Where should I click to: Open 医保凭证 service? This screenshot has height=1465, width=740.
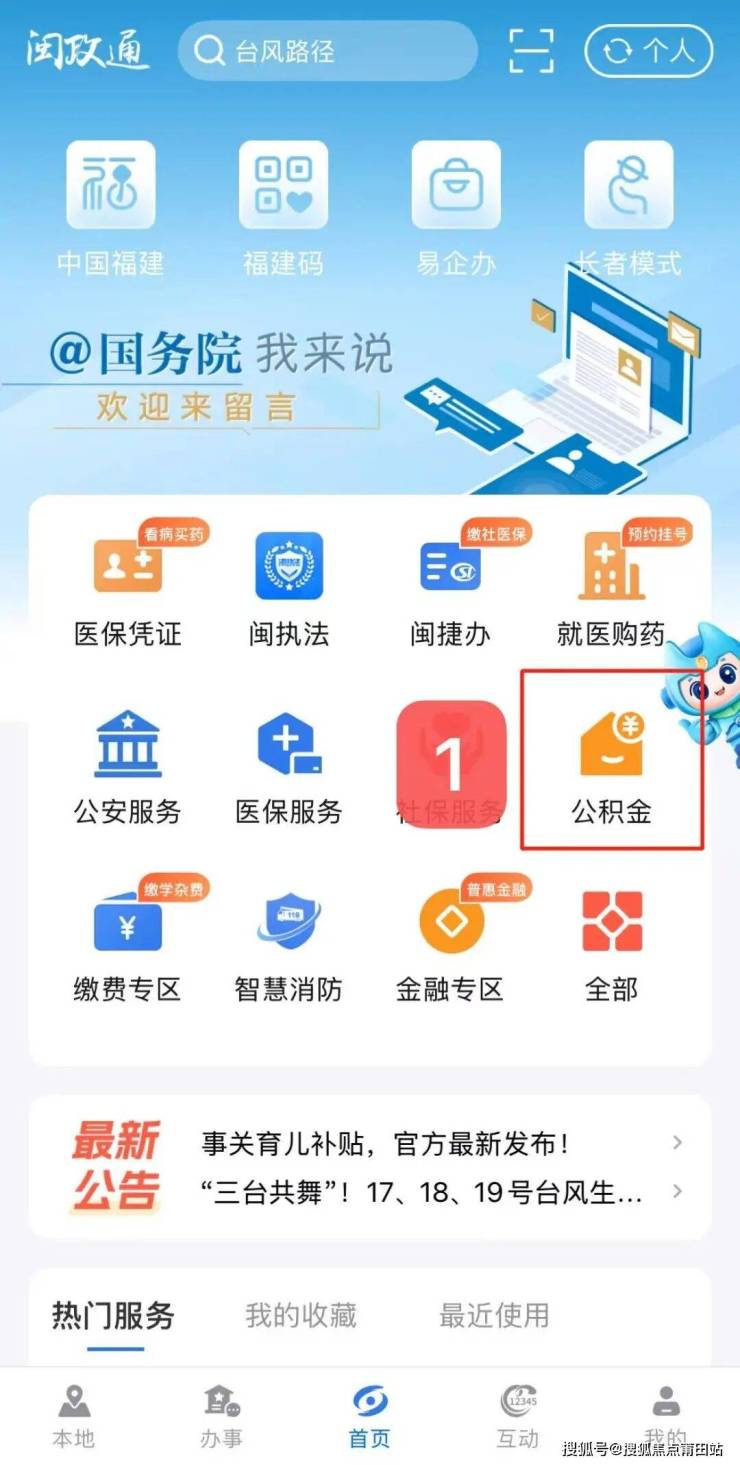tap(128, 585)
